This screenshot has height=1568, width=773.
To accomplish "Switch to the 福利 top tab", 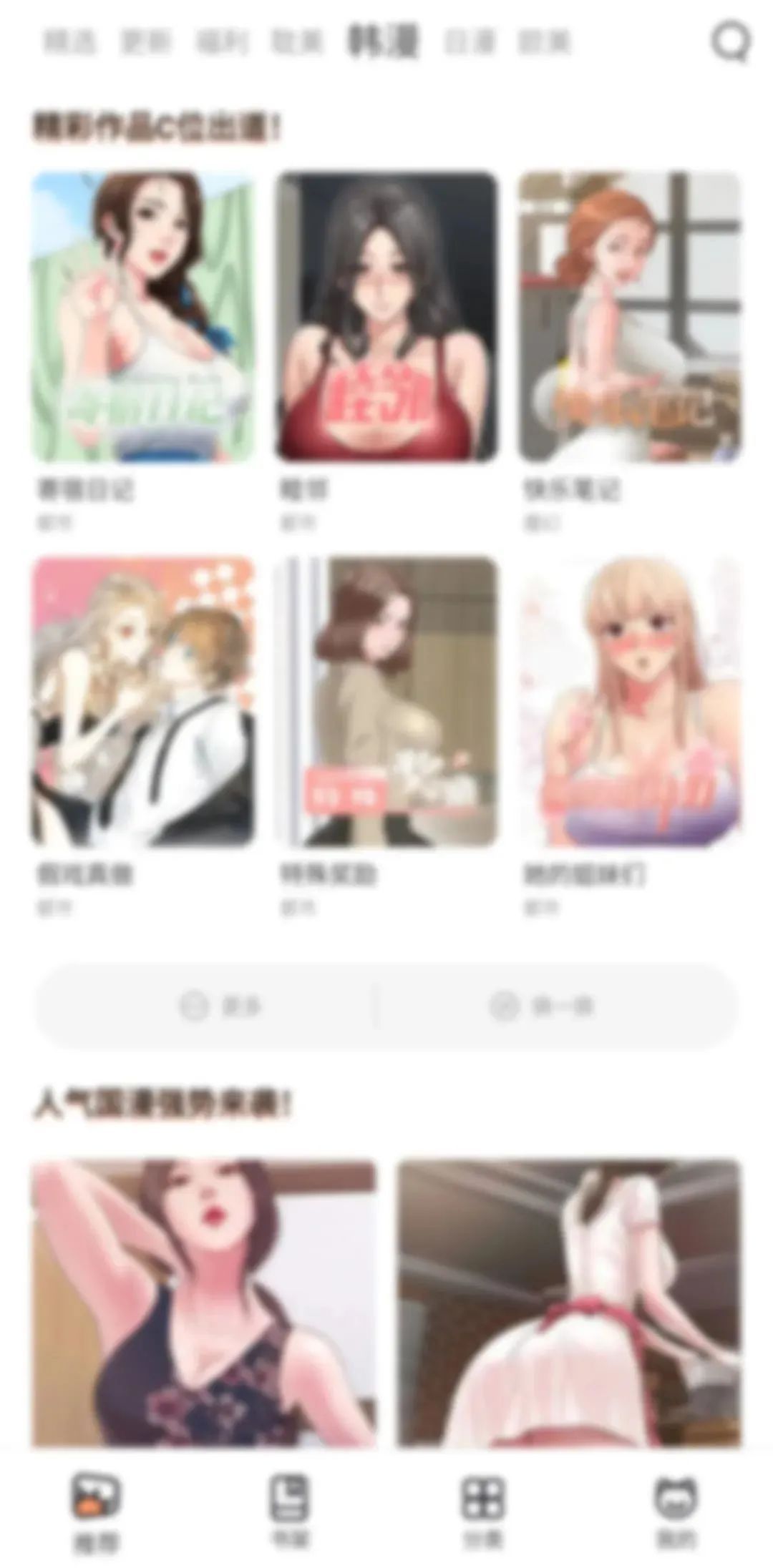I will (x=223, y=42).
